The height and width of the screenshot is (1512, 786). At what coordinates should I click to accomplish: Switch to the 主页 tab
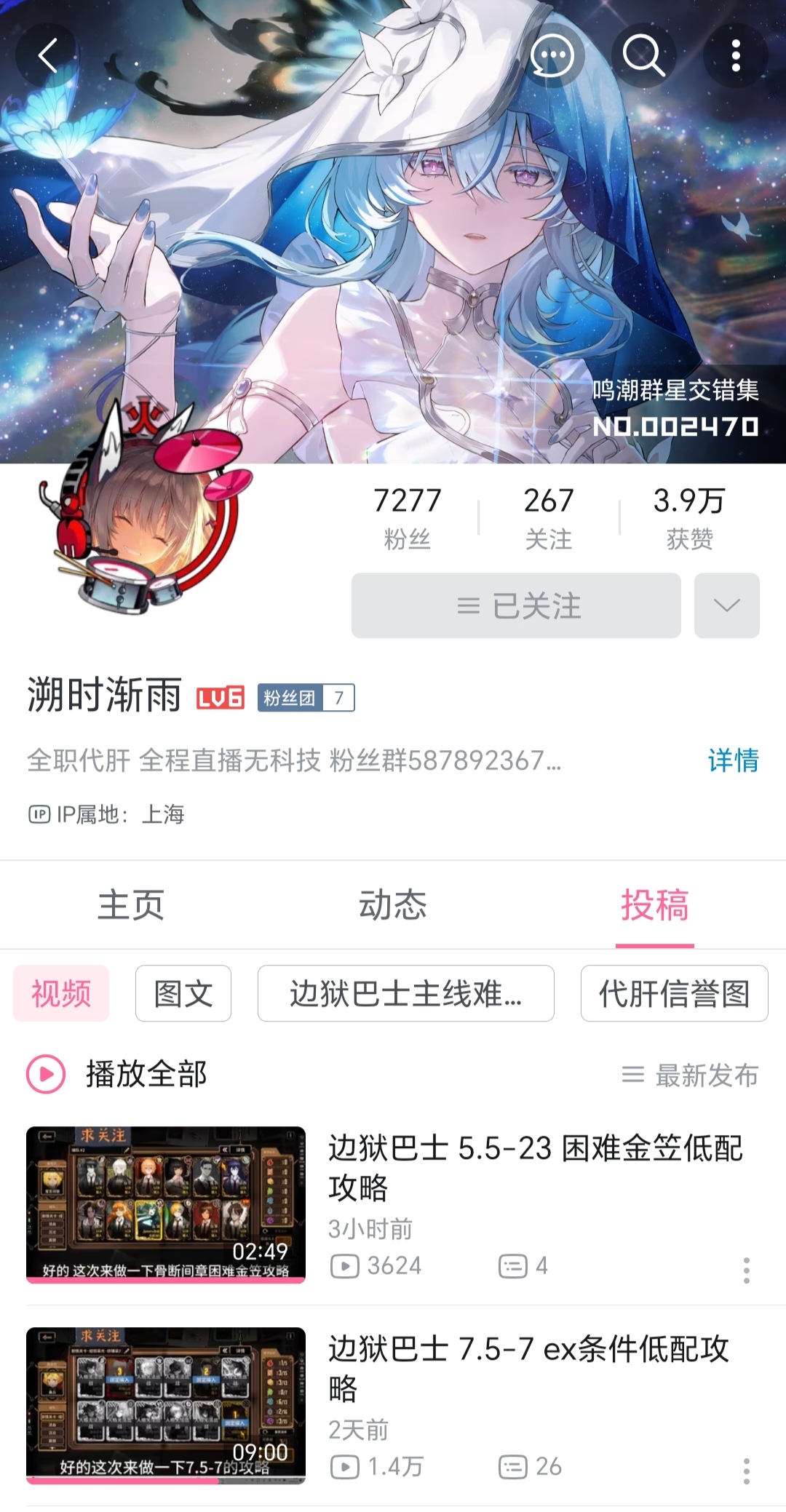click(x=131, y=905)
